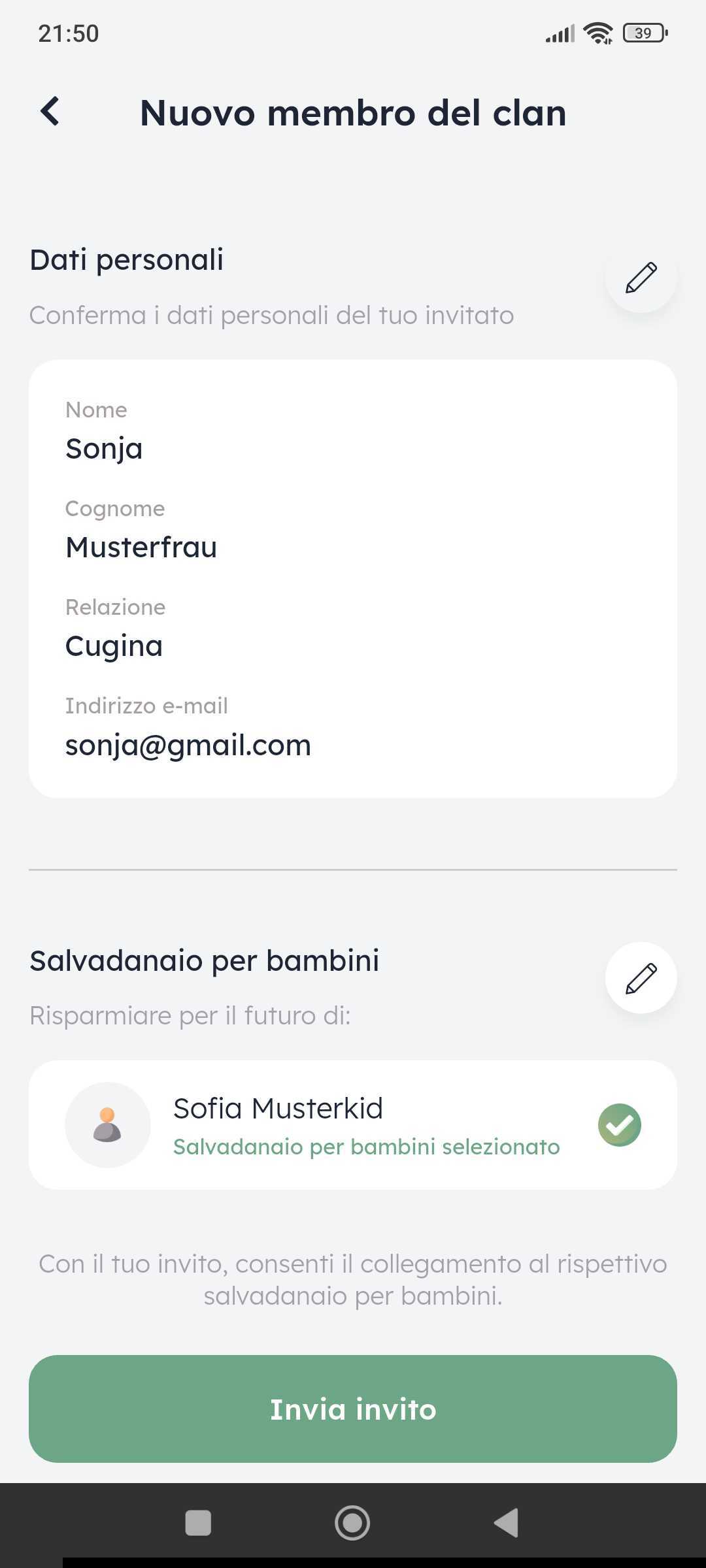The width and height of the screenshot is (706, 1568).
Task: Go back from Nuovo membro del clan
Action: [x=50, y=112]
